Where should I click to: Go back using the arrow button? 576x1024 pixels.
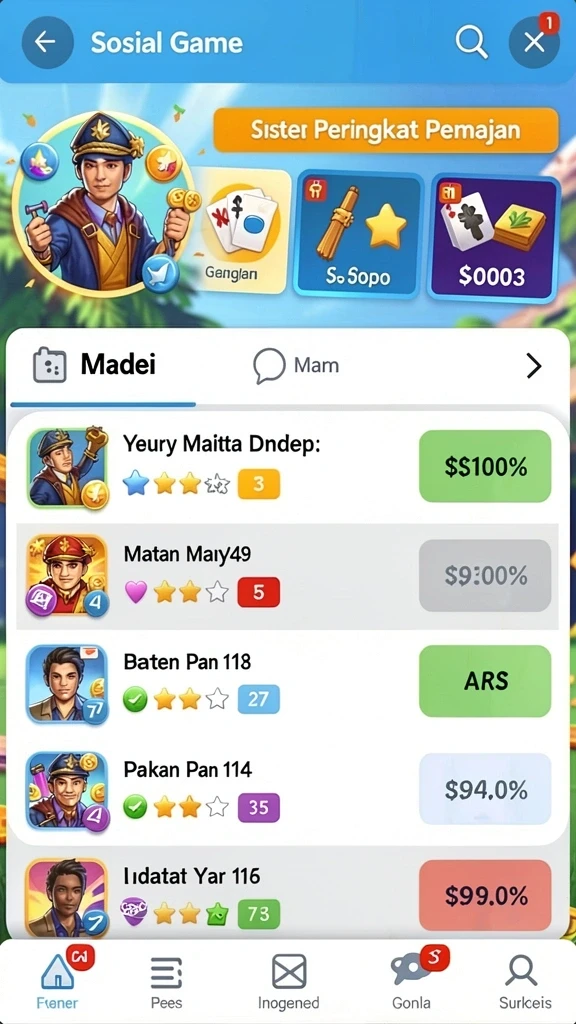pos(47,43)
